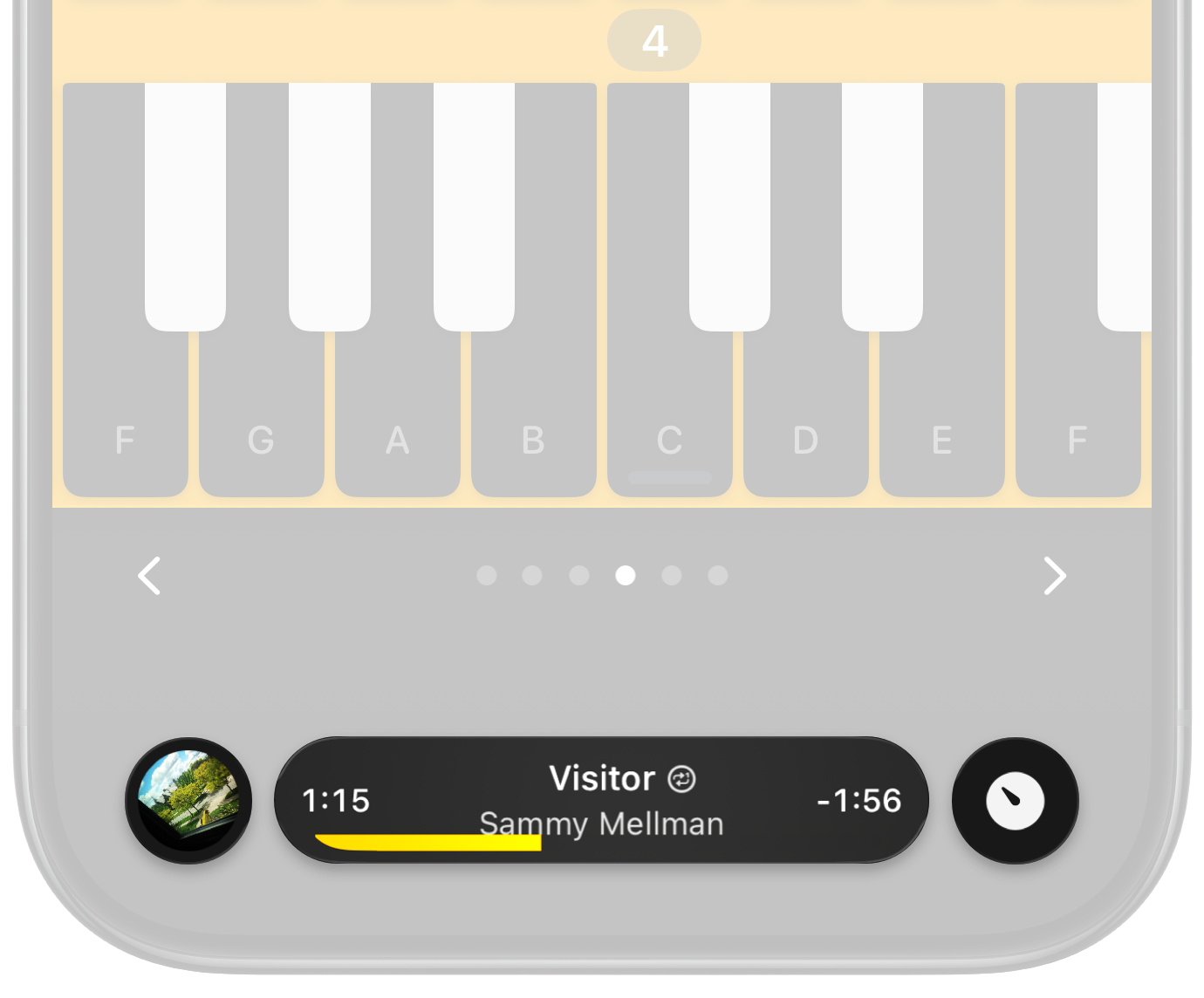
Task: Open the tempo dial button
Action: click(x=1015, y=801)
